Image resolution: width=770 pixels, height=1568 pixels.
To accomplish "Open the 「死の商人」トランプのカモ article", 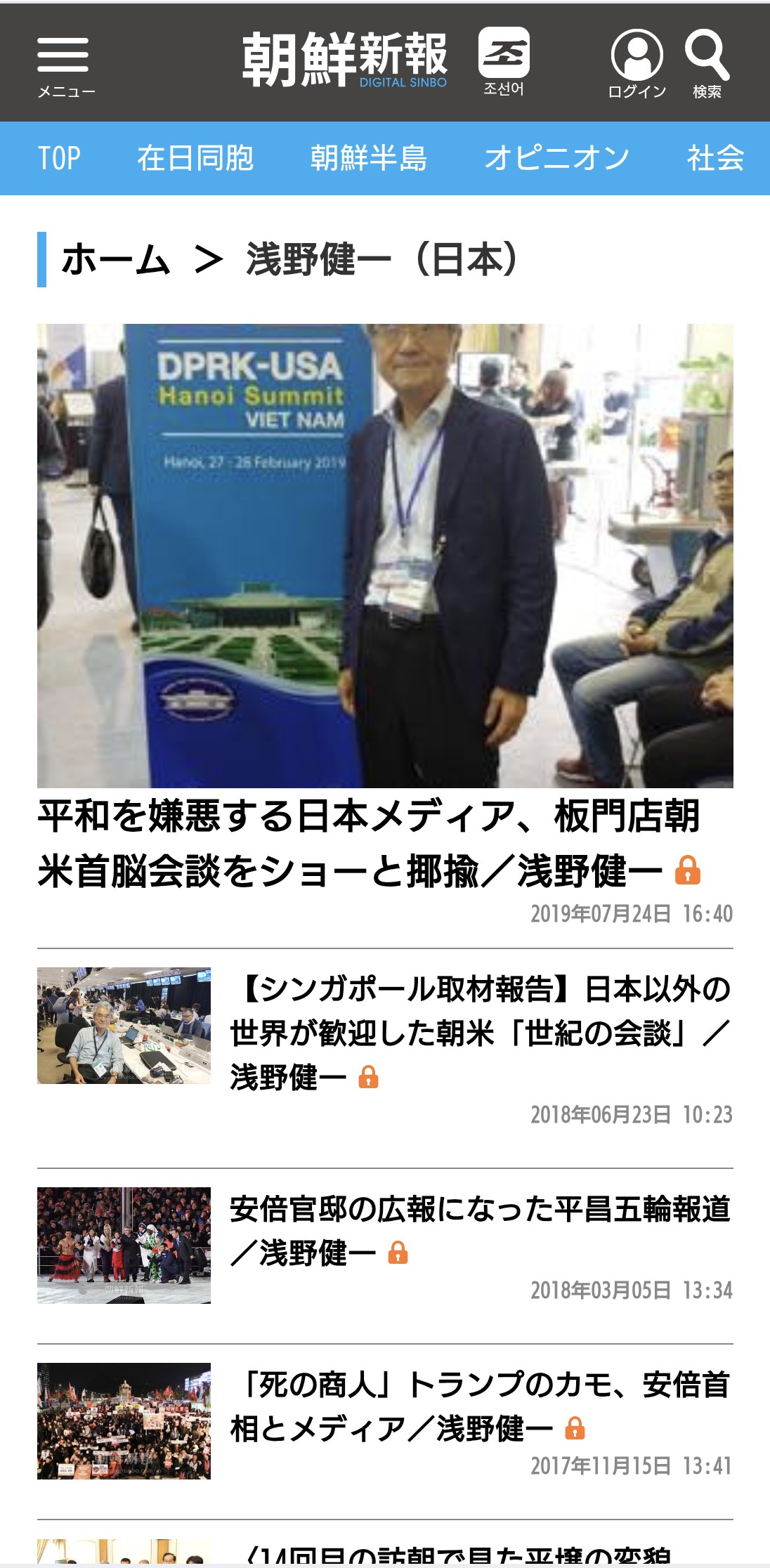I will [x=481, y=1406].
